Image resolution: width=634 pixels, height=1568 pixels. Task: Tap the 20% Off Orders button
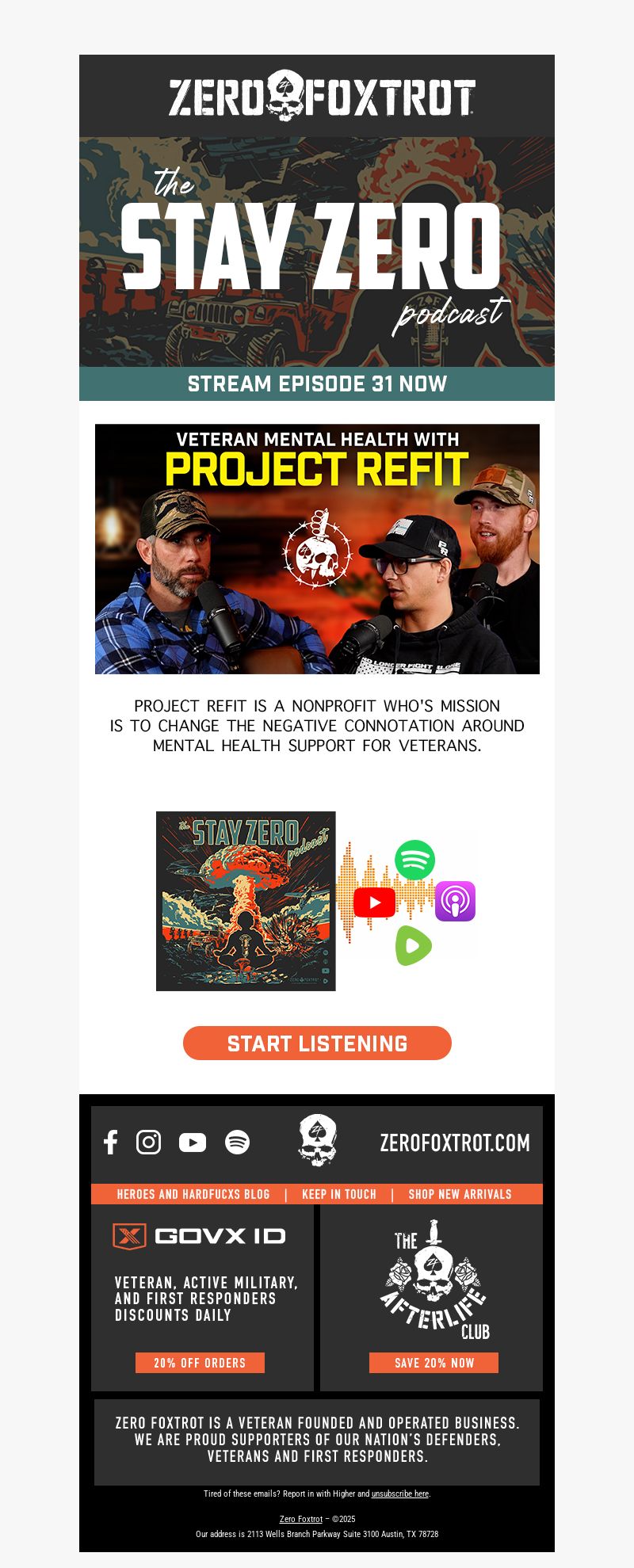tap(200, 1363)
